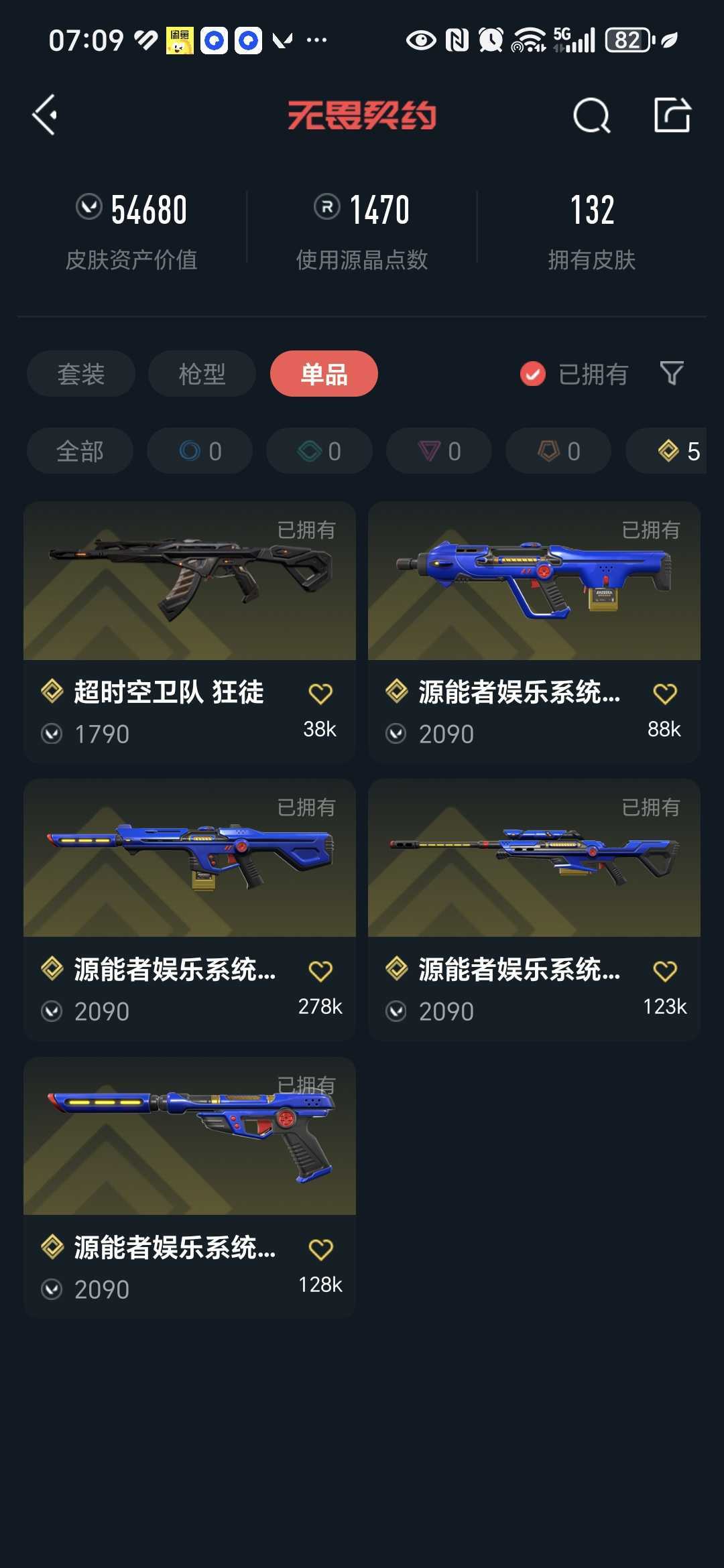Share this skin collection page
Screen dimensions: 724x1568
(x=672, y=115)
